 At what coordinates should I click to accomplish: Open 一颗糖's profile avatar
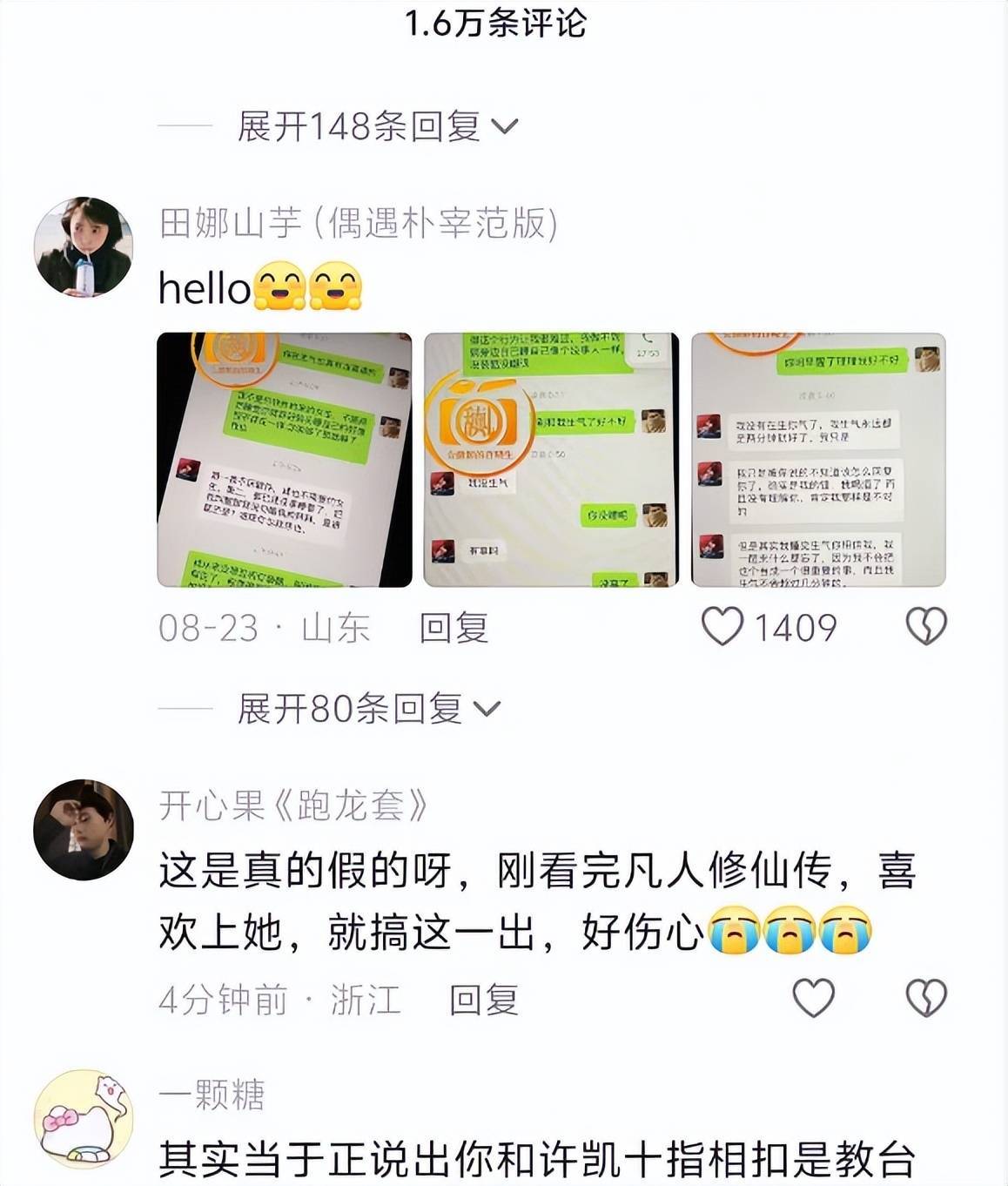[83, 1120]
